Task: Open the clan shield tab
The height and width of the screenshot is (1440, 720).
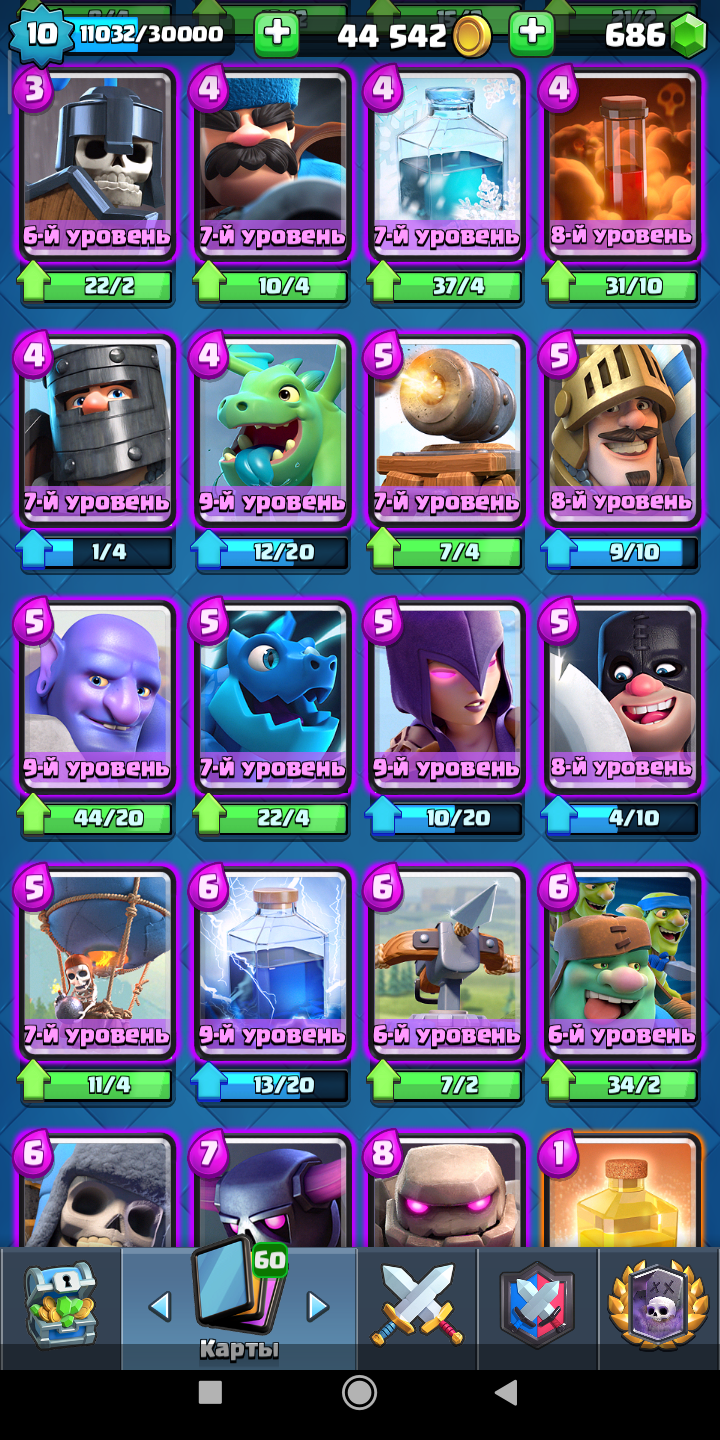Action: pos(538,1308)
